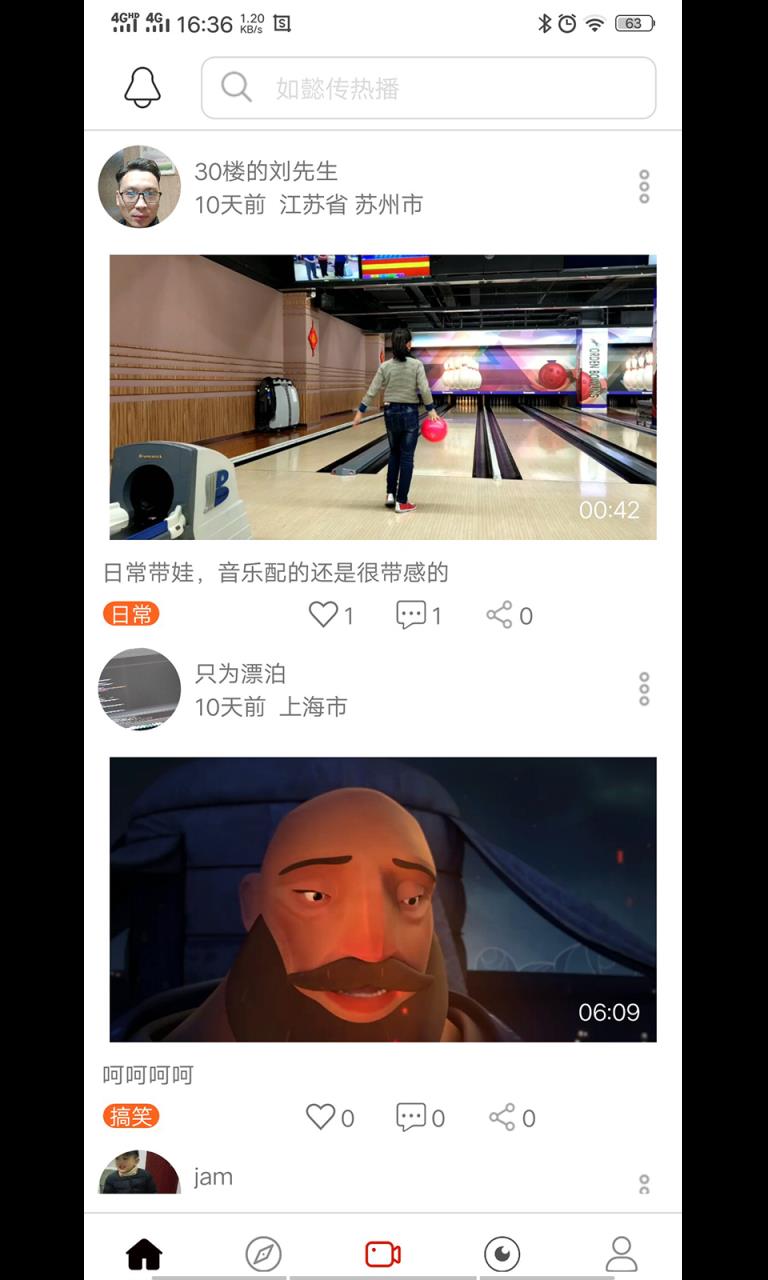This screenshot has height=1280, width=768.
Task: Open the notifications bell
Action: click(144, 88)
